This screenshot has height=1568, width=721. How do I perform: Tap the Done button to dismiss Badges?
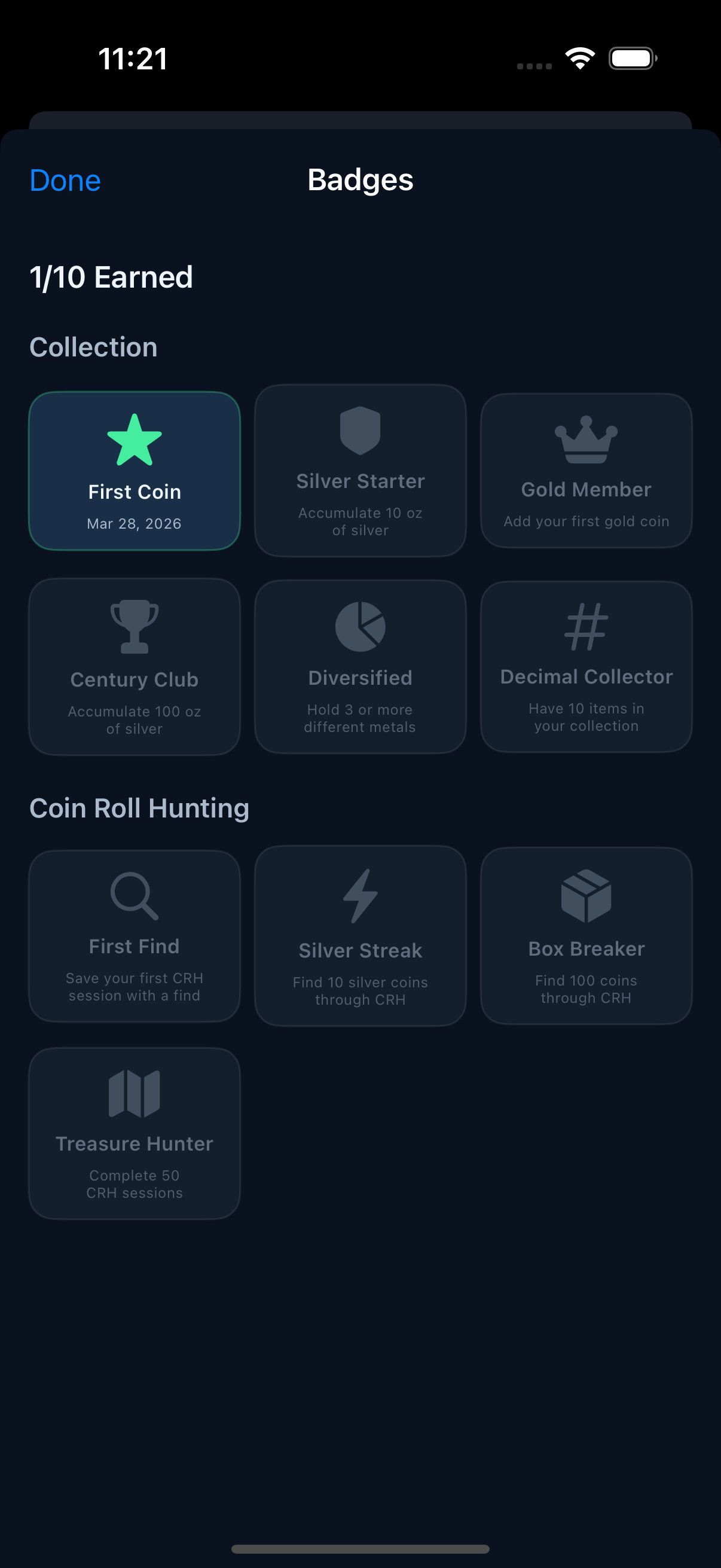click(65, 180)
